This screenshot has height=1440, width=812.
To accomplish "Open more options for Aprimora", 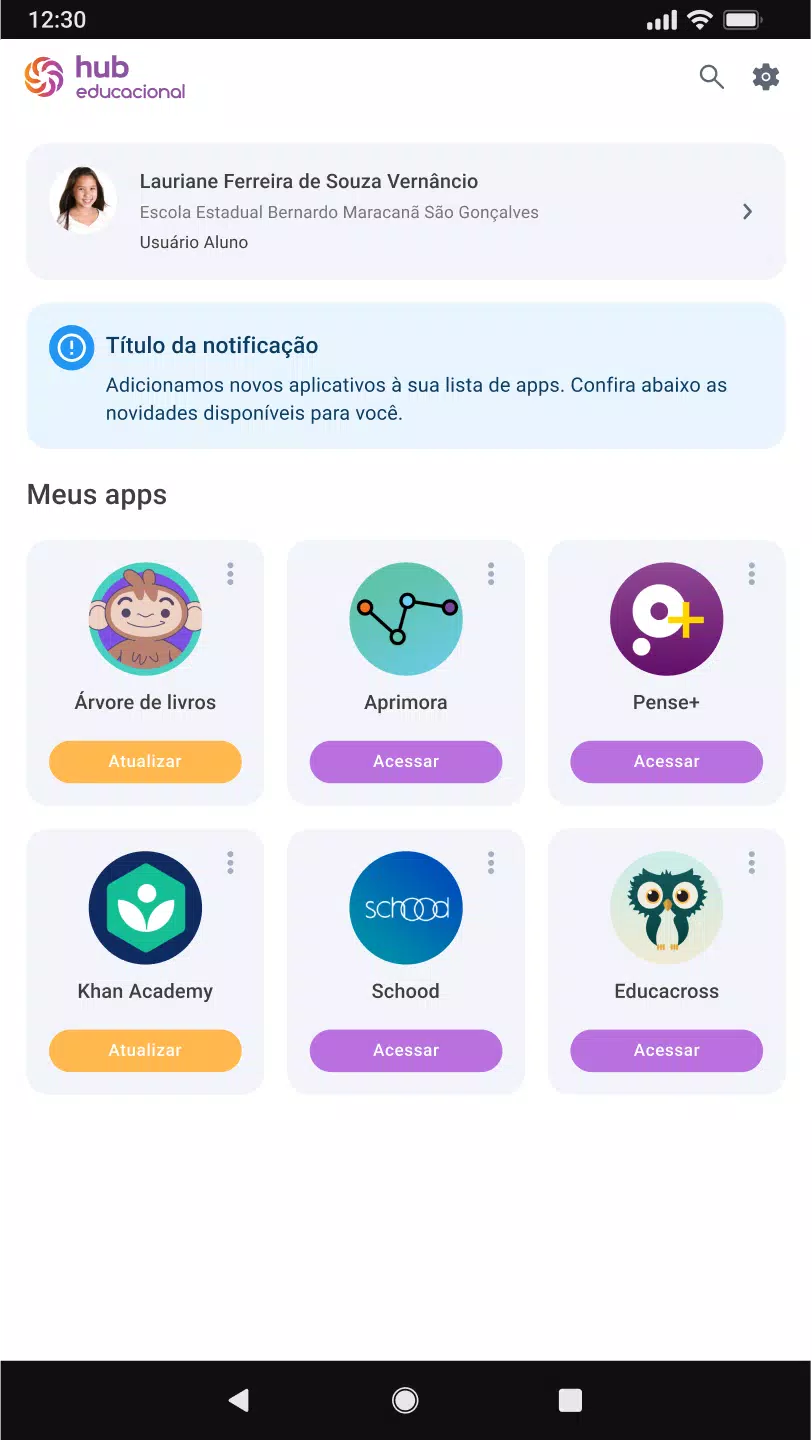I will pyautogui.click(x=491, y=573).
